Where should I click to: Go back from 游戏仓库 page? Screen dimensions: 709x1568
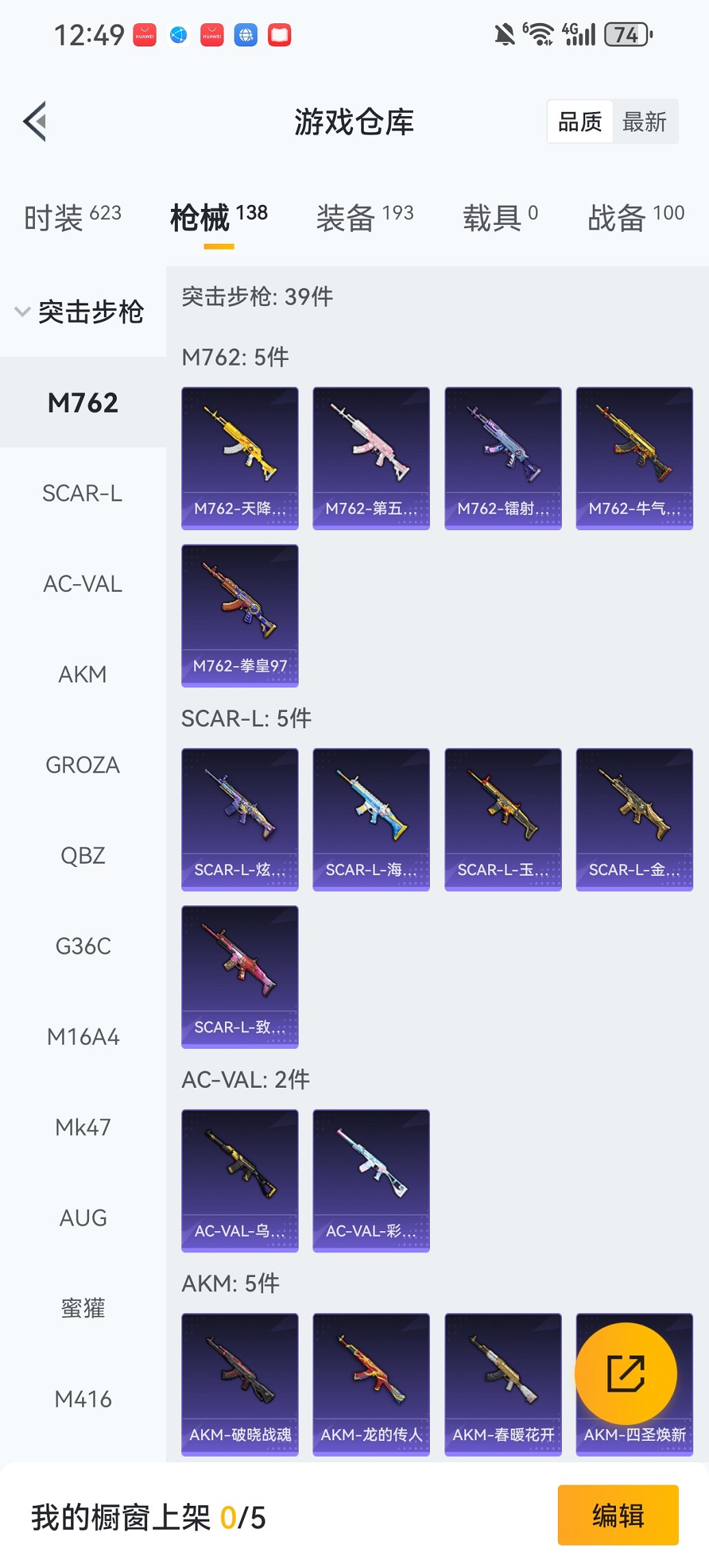36,122
